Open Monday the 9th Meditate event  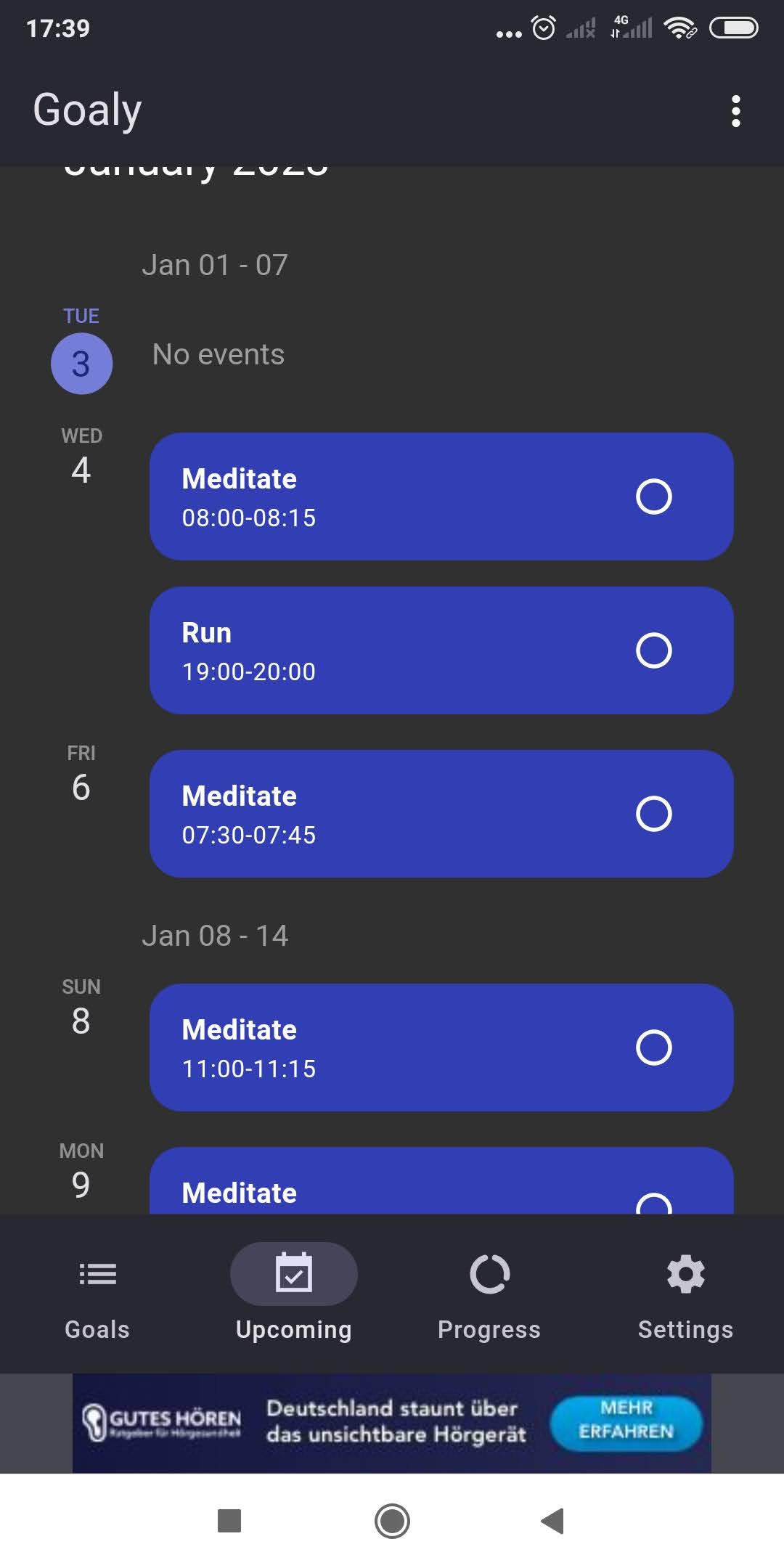pyautogui.click(x=441, y=1181)
